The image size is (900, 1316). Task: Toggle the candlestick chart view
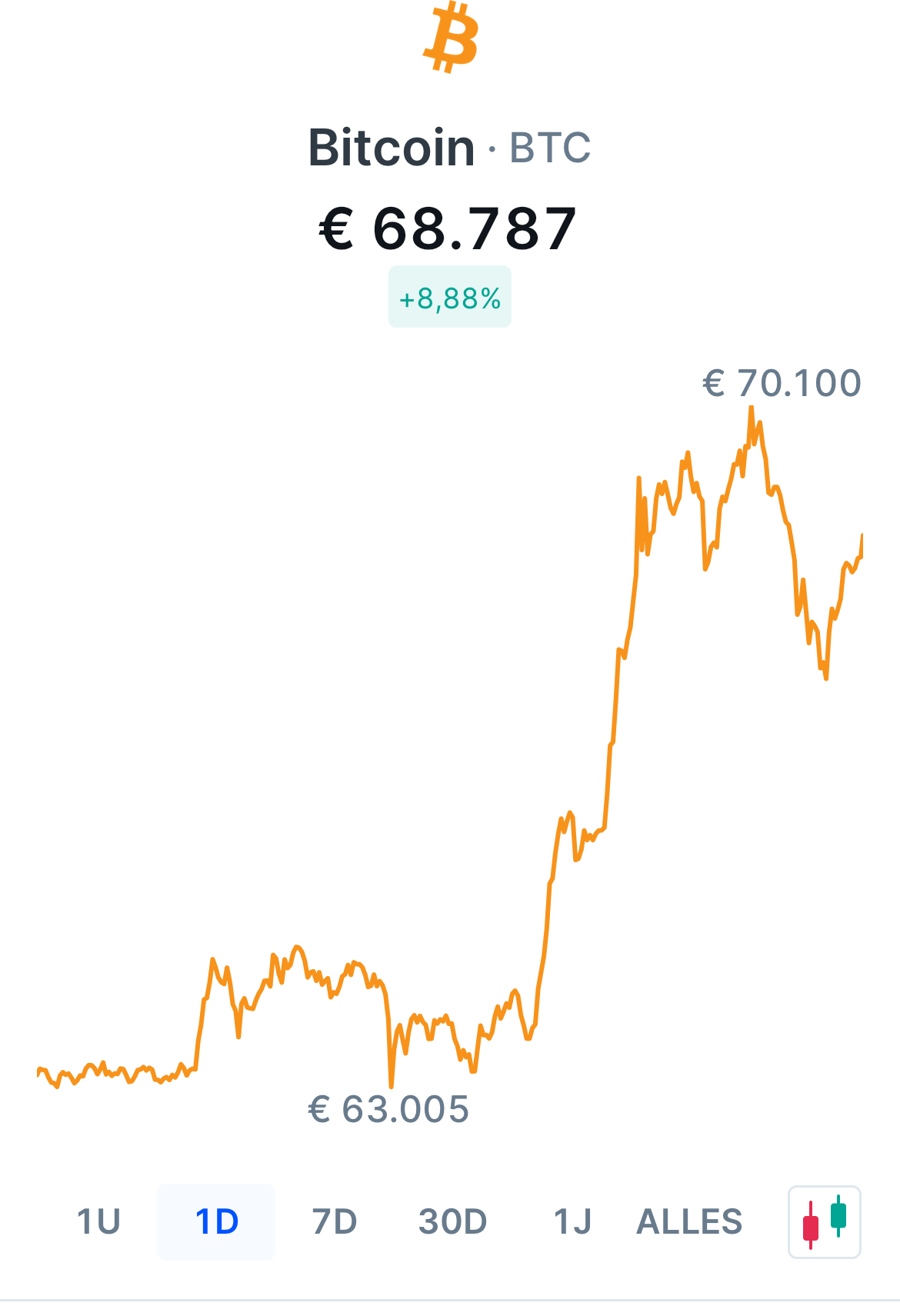[x=824, y=1221]
